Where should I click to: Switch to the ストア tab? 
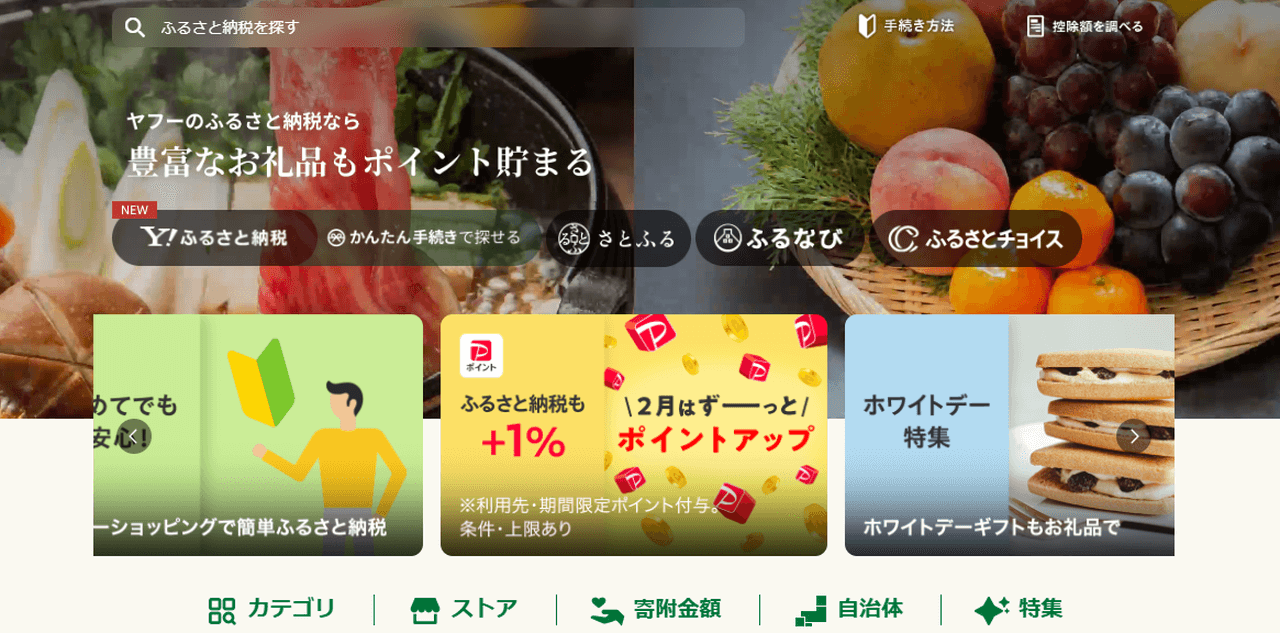tap(464, 609)
